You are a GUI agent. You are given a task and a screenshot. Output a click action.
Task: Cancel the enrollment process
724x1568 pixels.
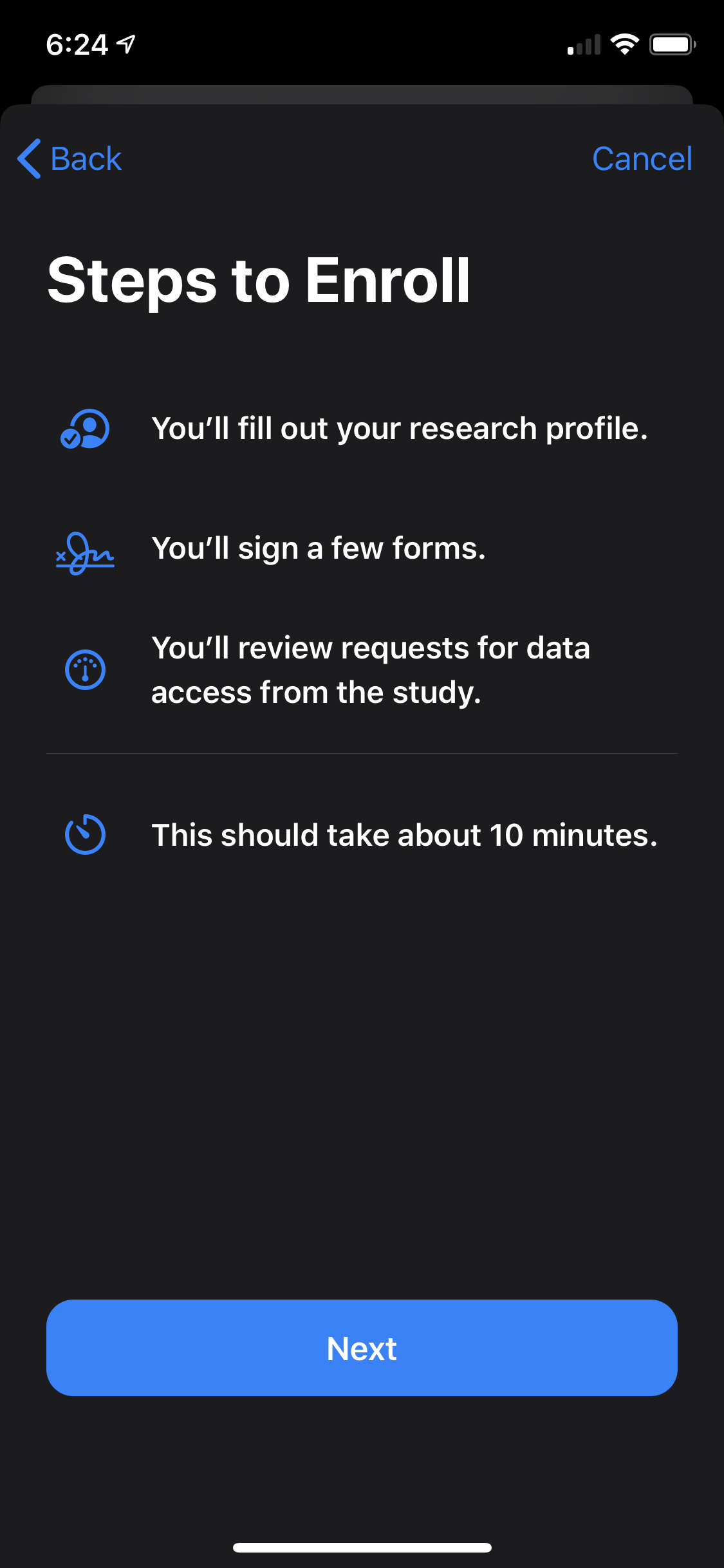[x=642, y=158]
